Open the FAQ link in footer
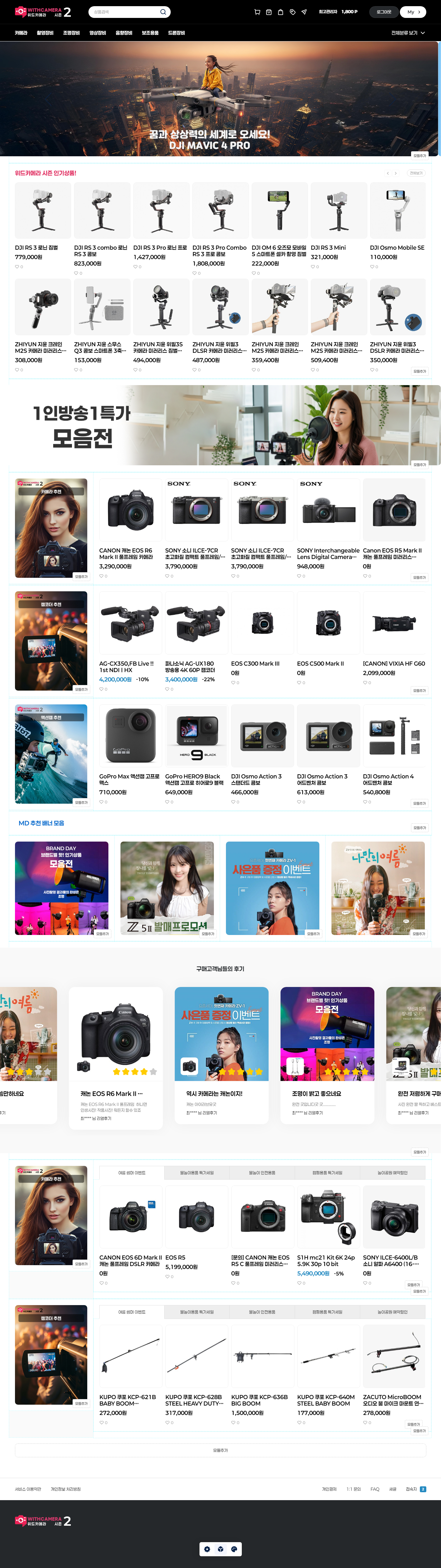This screenshot has width=441, height=1568. (x=375, y=1489)
